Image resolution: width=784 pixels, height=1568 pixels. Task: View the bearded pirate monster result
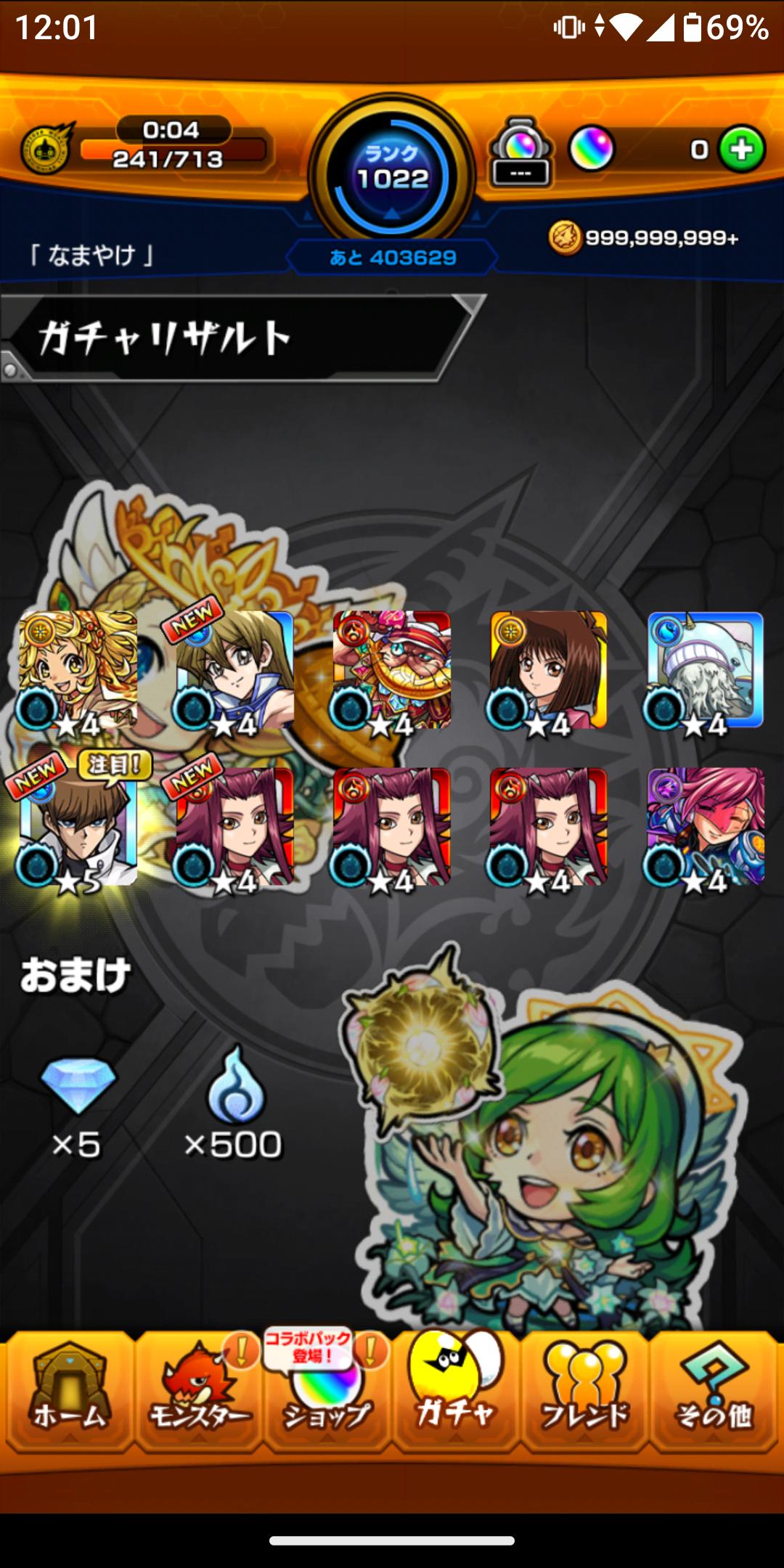coord(391,670)
